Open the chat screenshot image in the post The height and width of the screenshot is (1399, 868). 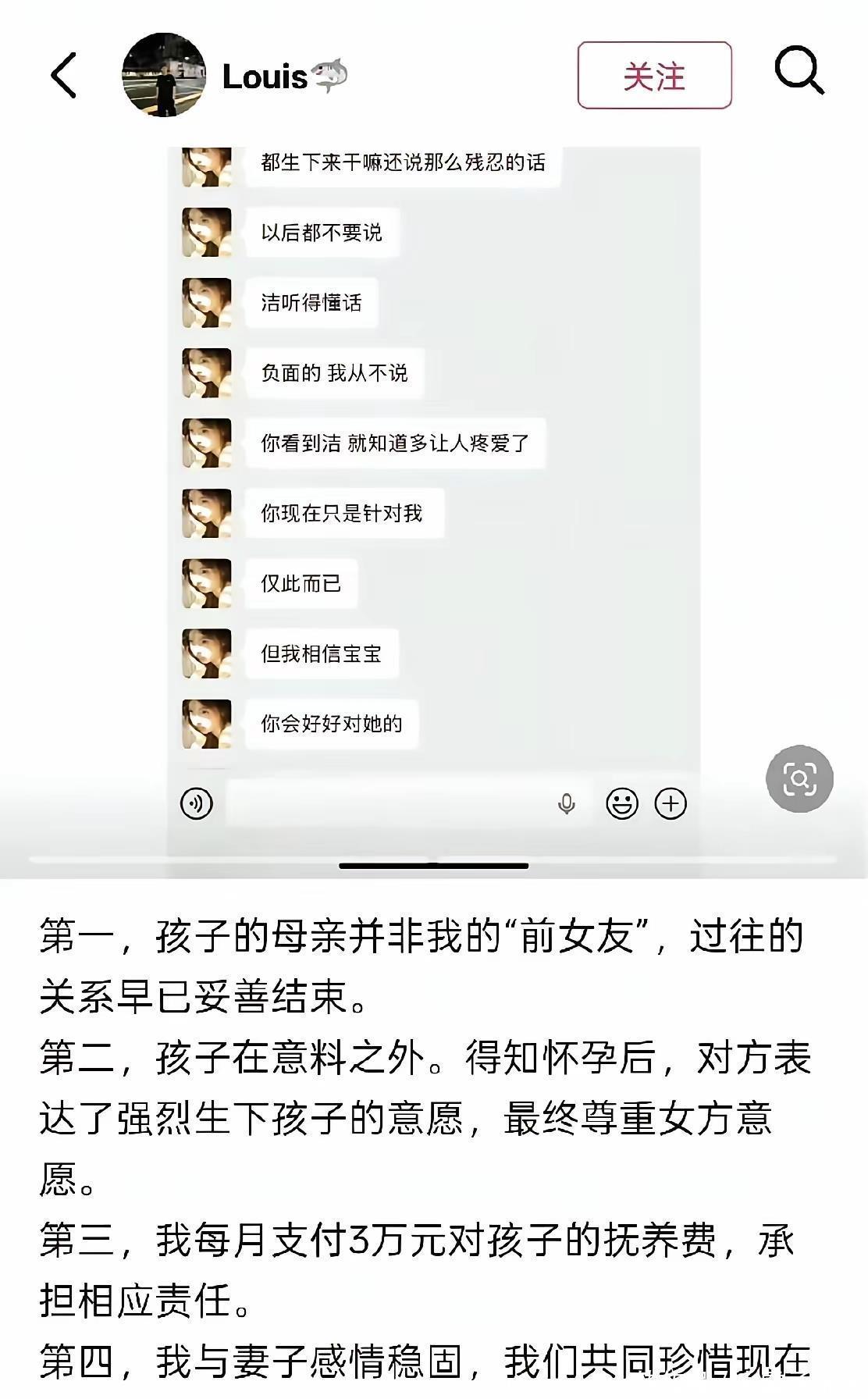tap(434, 500)
